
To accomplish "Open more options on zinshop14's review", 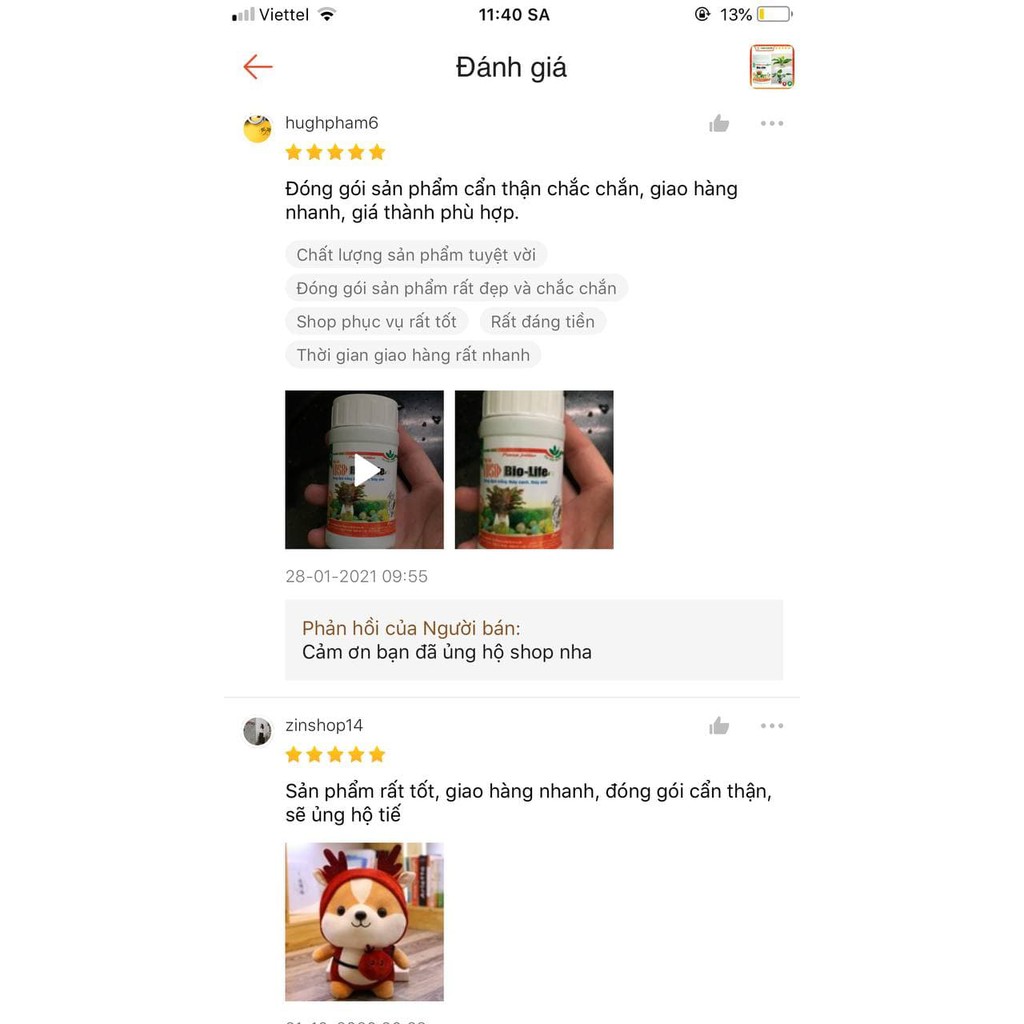I will [x=771, y=726].
